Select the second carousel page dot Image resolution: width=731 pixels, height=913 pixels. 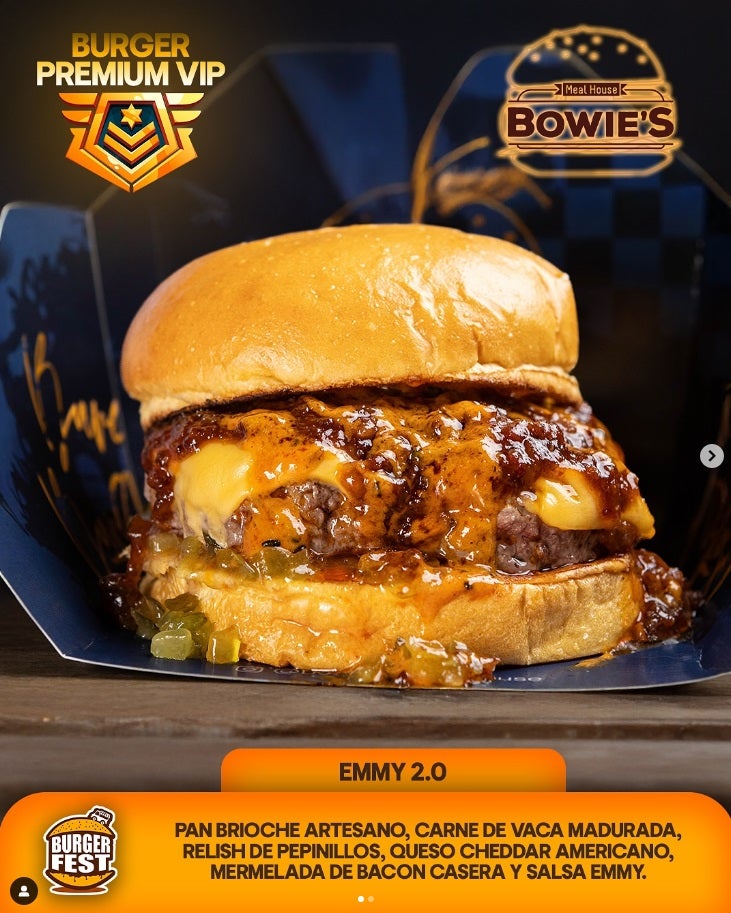click(x=371, y=899)
